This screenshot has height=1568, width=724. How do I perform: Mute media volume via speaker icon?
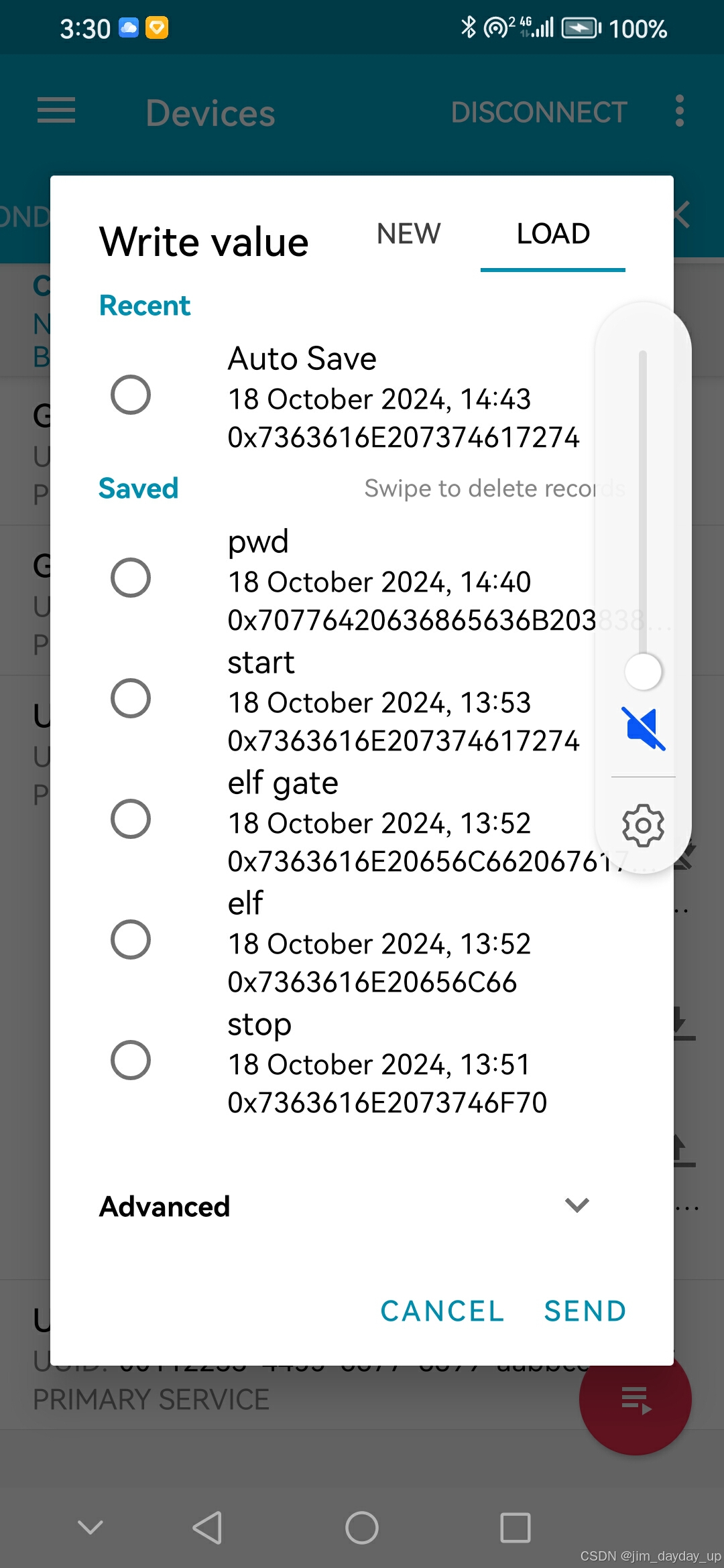(642, 727)
